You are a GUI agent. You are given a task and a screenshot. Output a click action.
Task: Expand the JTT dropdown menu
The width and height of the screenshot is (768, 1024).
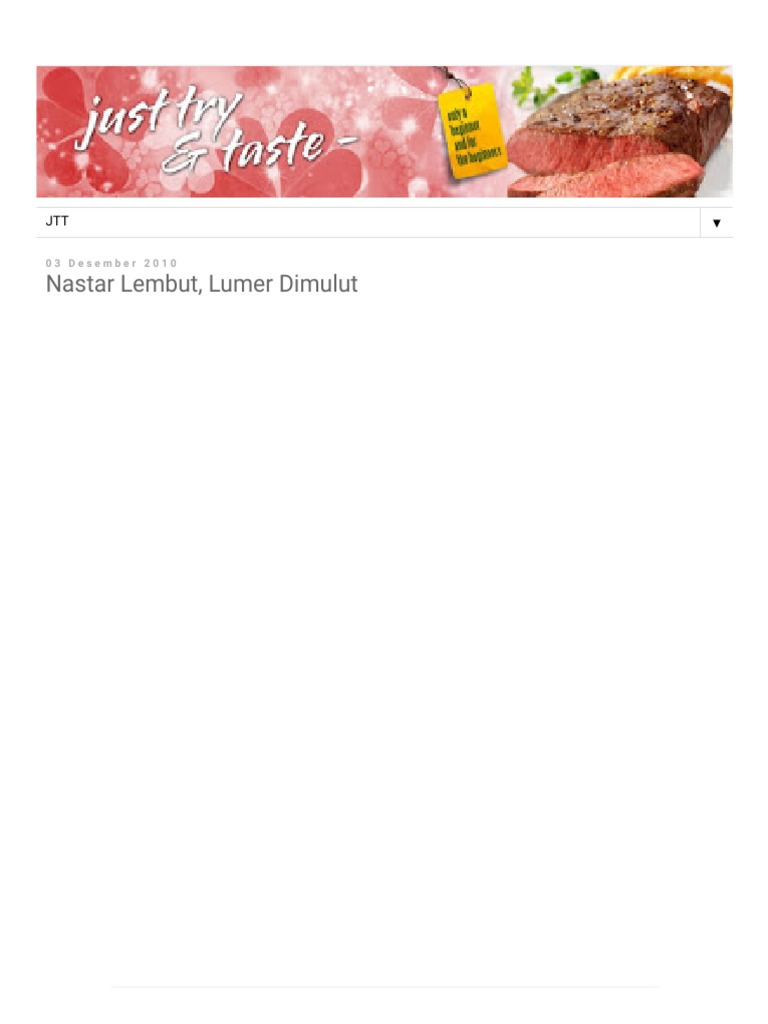(x=716, y=223)
